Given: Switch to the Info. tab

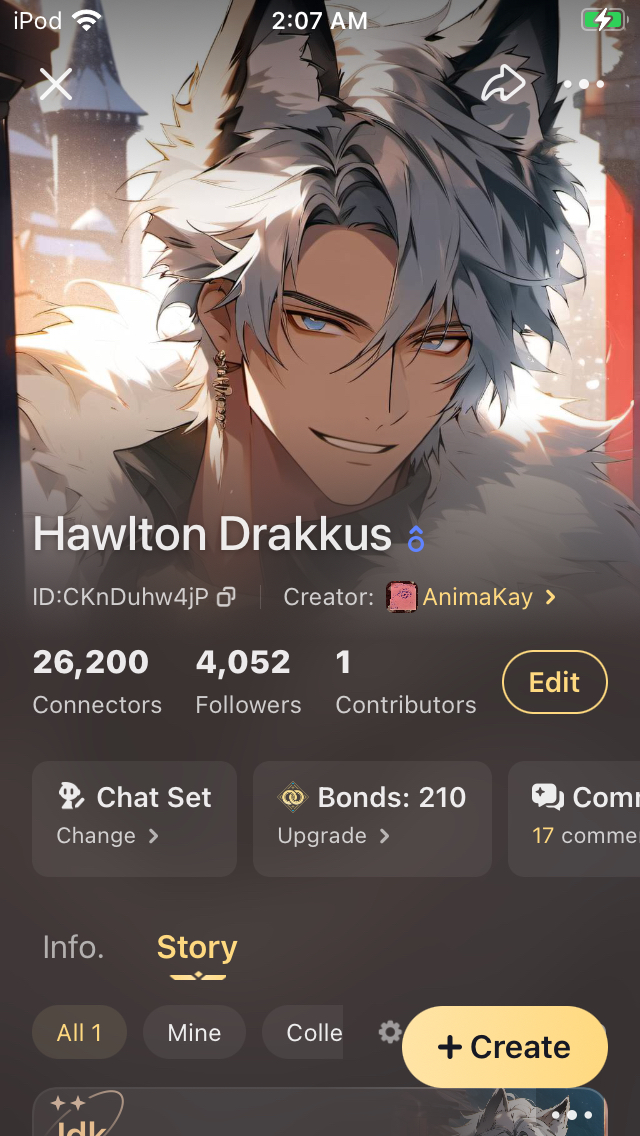Looking at the screenshot, I should (73, 947).
